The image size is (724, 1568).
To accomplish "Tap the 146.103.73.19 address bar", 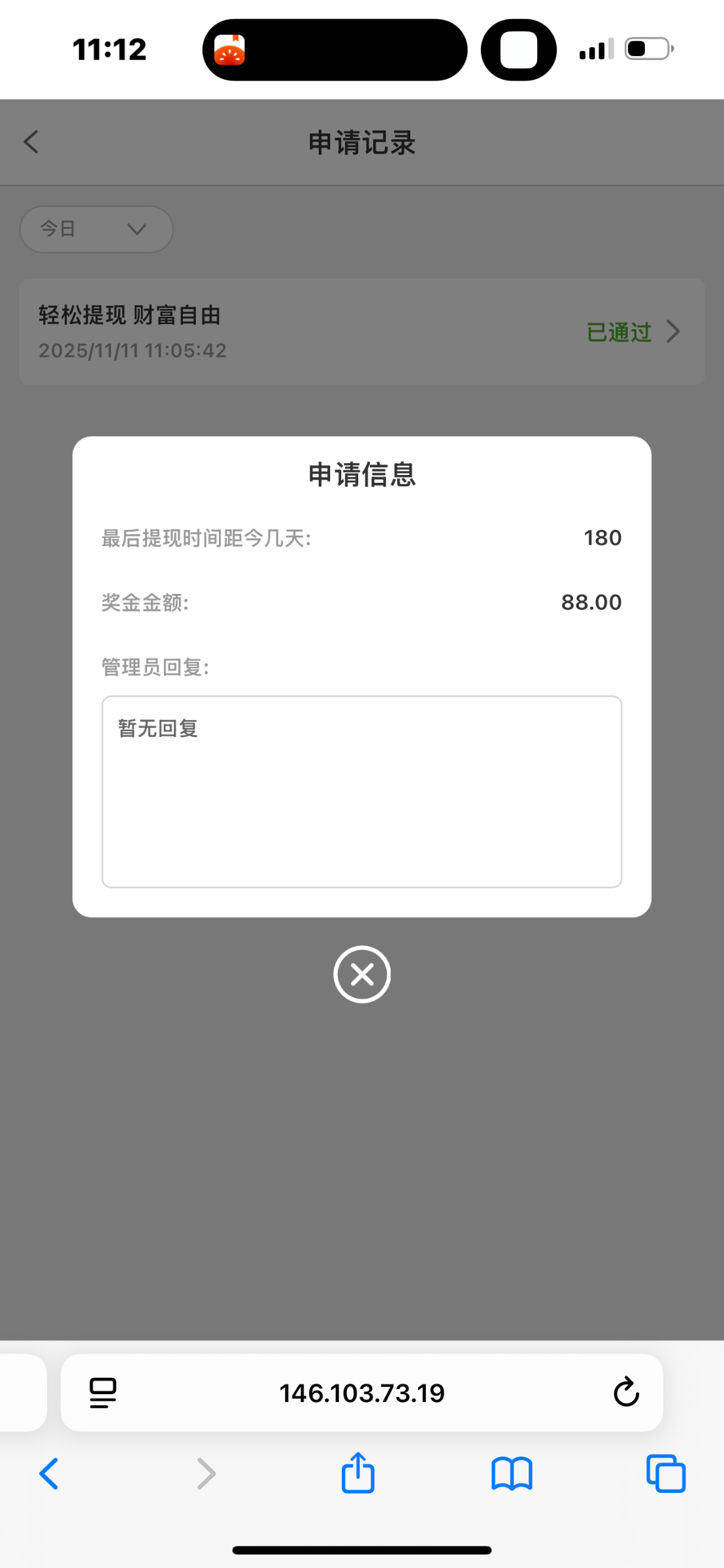I will 361,1393.
